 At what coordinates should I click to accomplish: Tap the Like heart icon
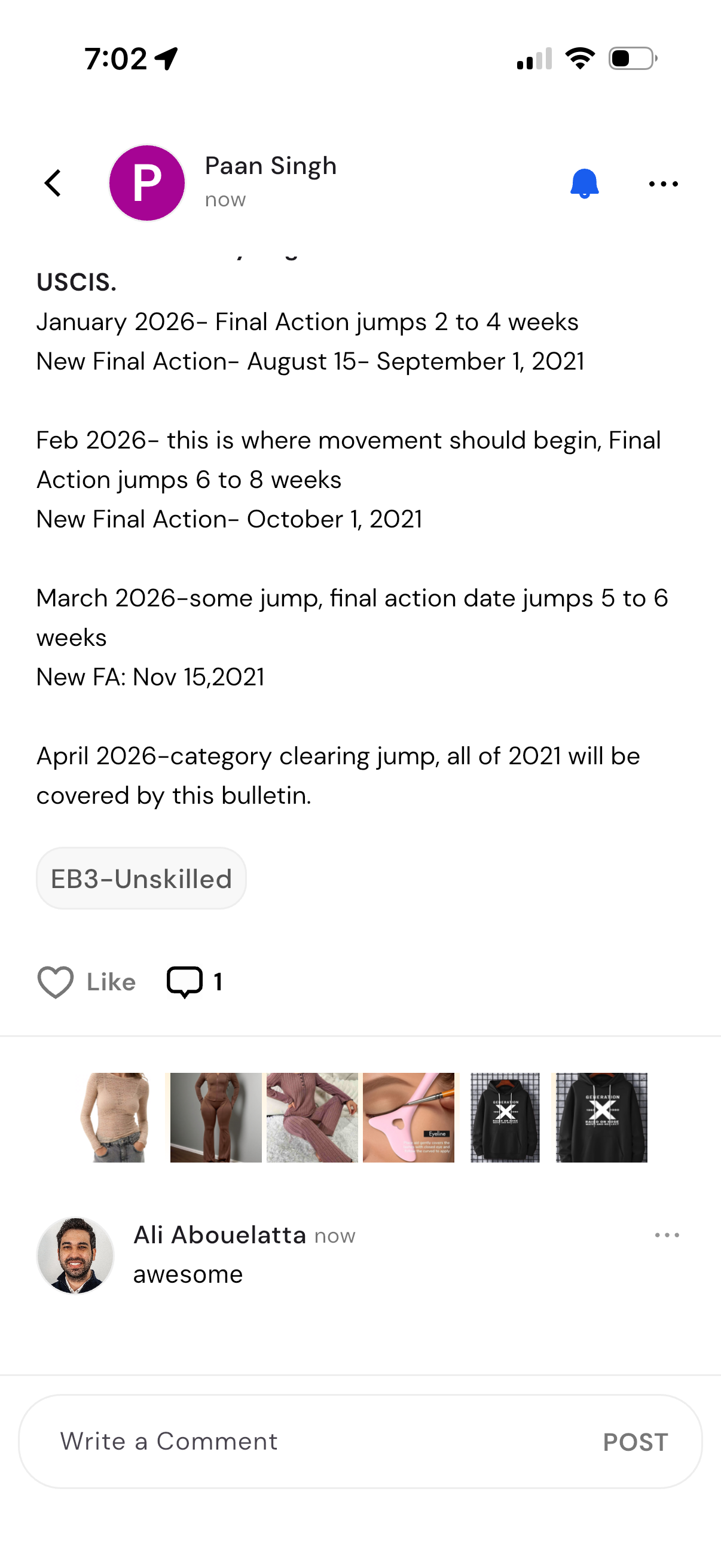point(56,981)
